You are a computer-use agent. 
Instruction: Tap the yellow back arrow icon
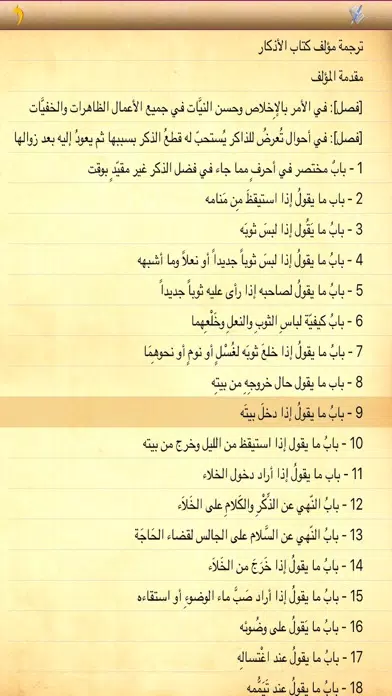(18, 15)
